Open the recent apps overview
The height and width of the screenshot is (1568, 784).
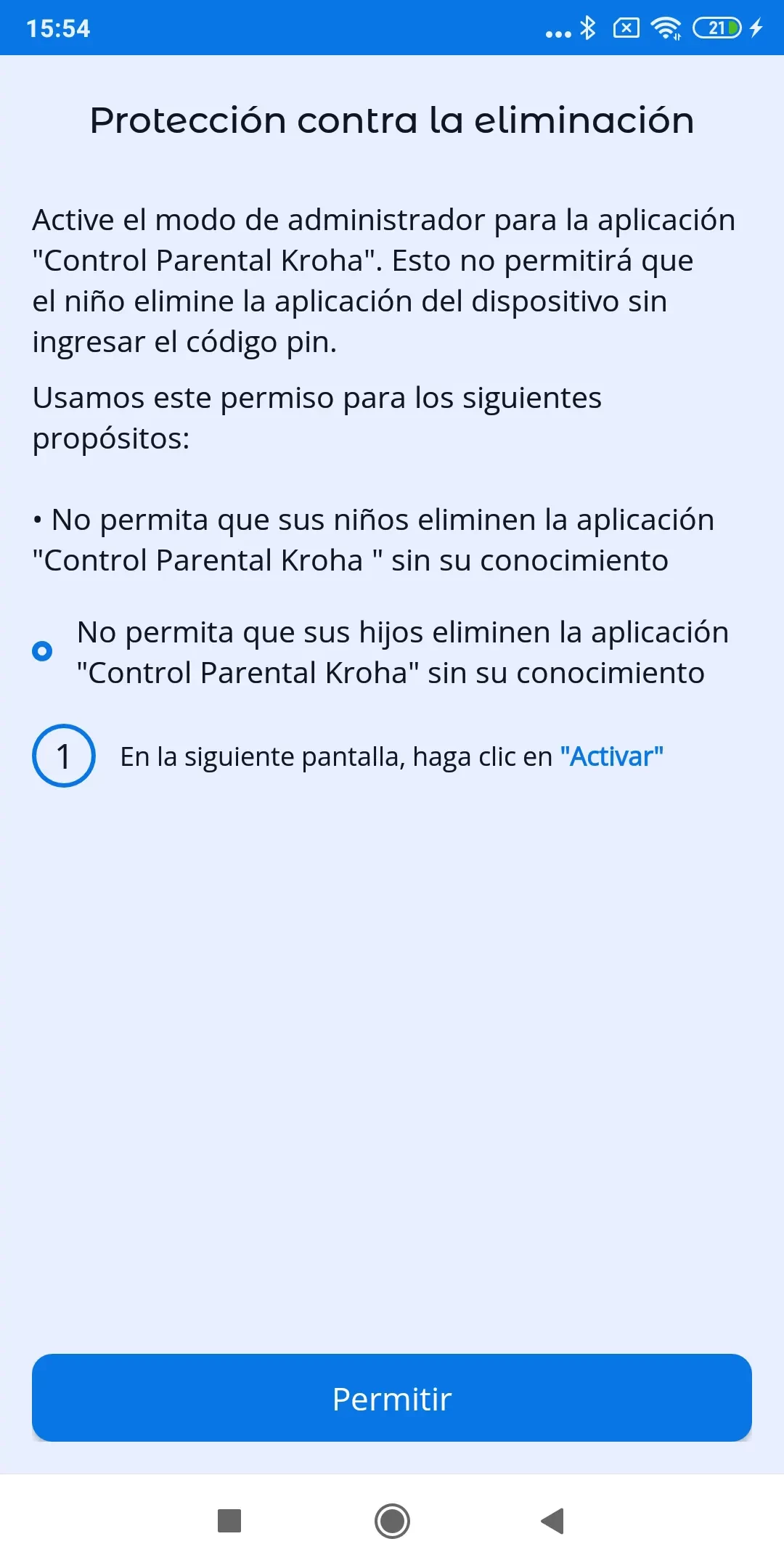pyautogui.click(x=229, y=1520)
